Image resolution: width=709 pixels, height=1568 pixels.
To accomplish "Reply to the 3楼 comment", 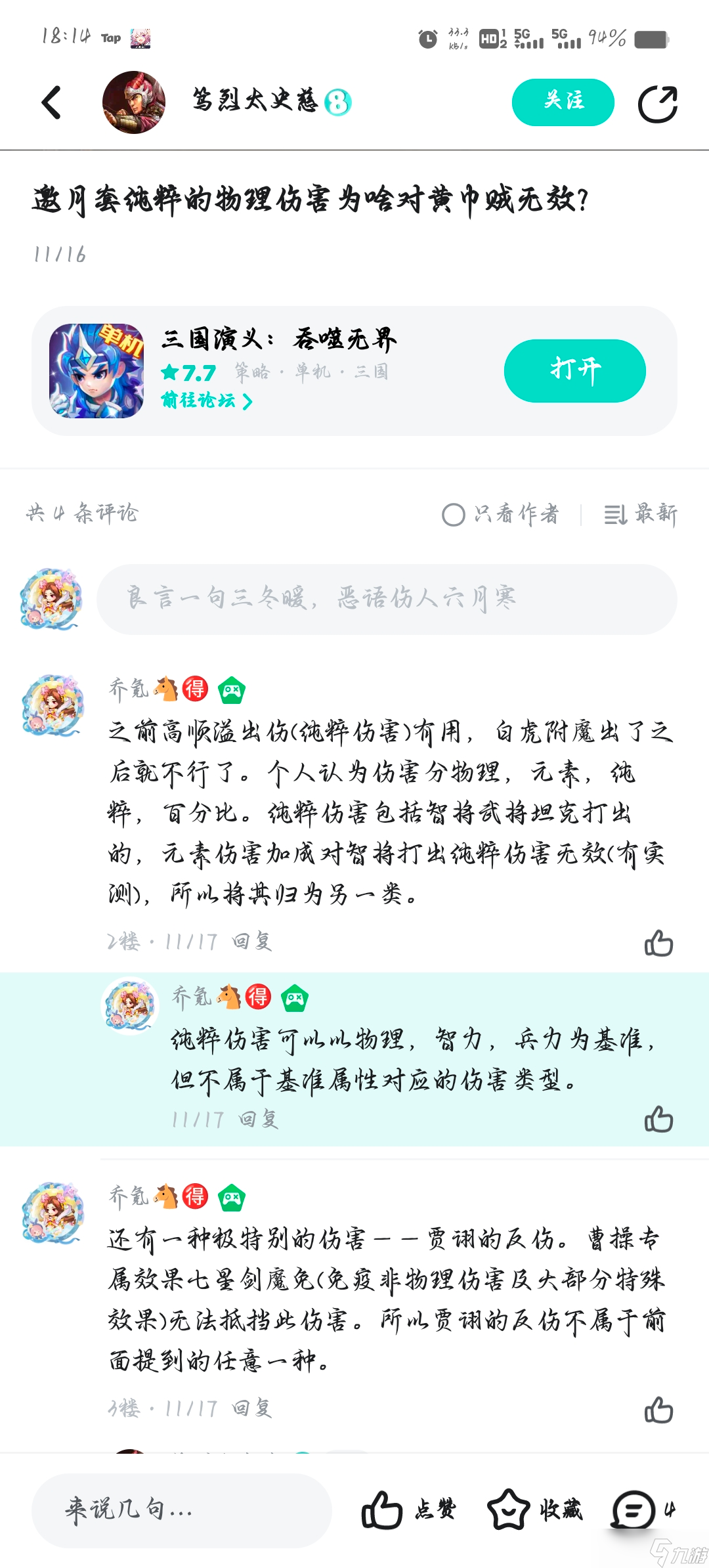I will click(x=252, y=1408).
